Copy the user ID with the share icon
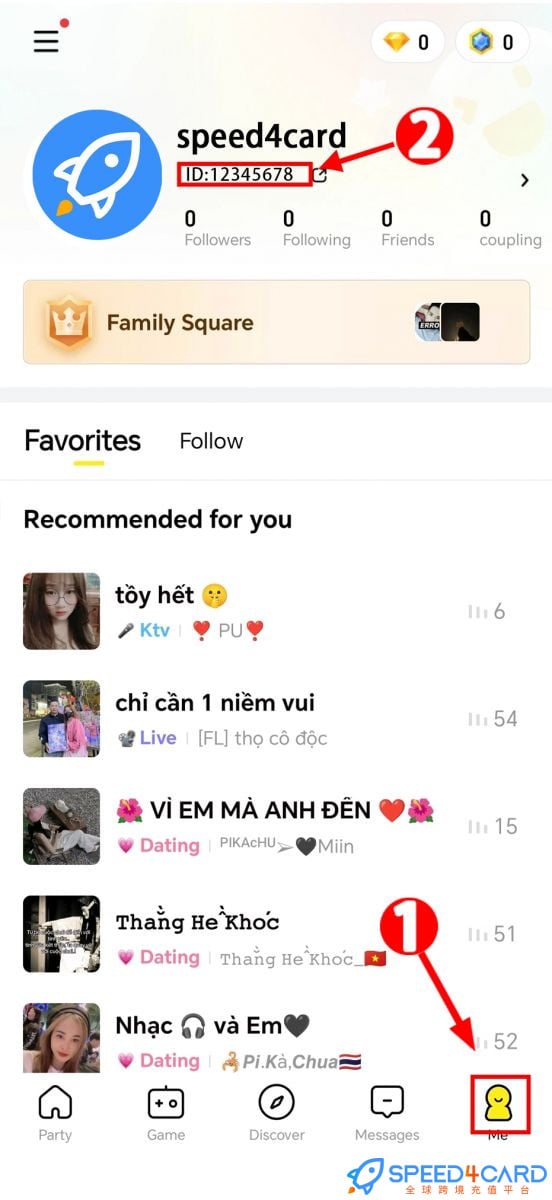The width and height of the screenshot is (552, 1200). [320, 175]
